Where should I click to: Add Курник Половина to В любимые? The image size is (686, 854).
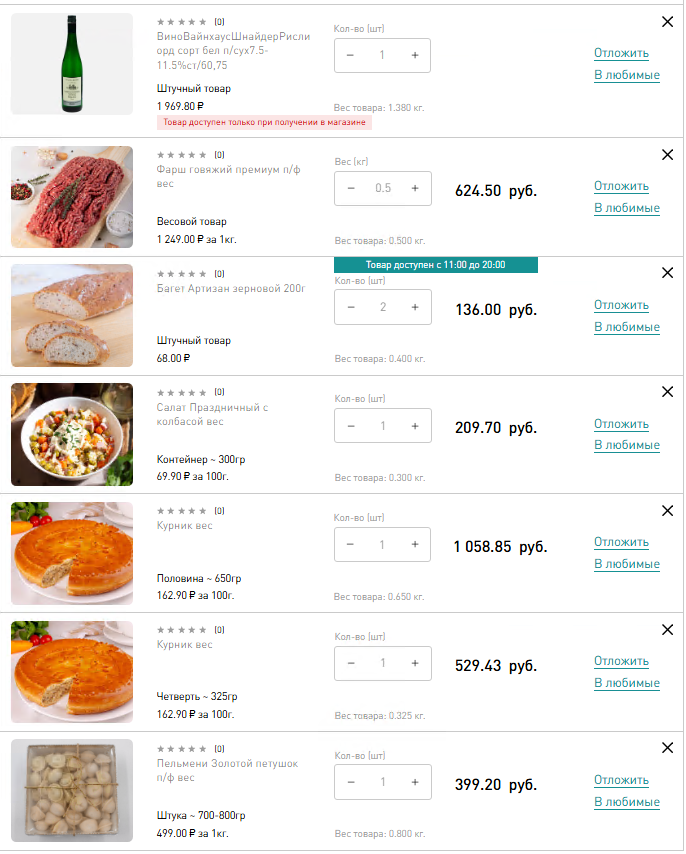[627, 564]
